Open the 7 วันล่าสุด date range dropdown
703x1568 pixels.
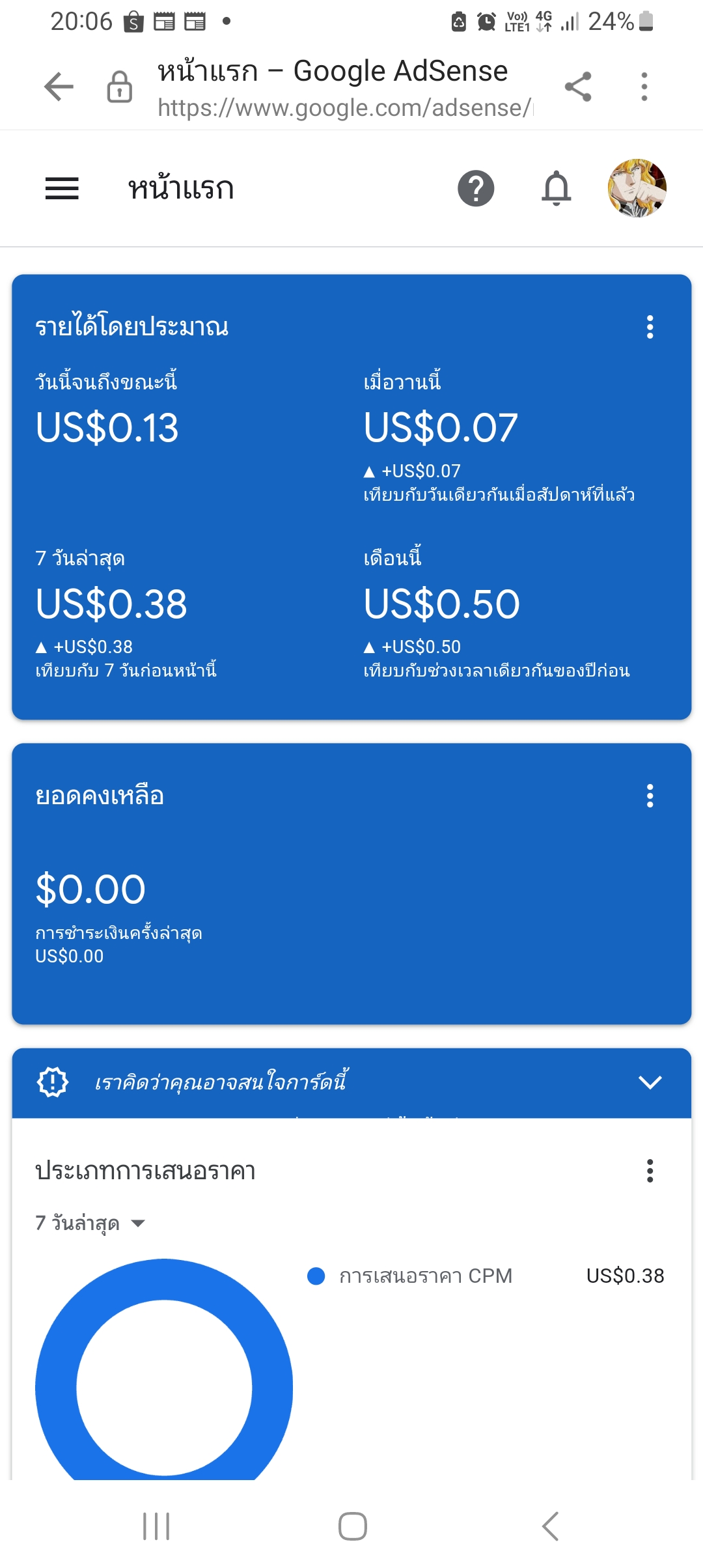(90, 1223)
